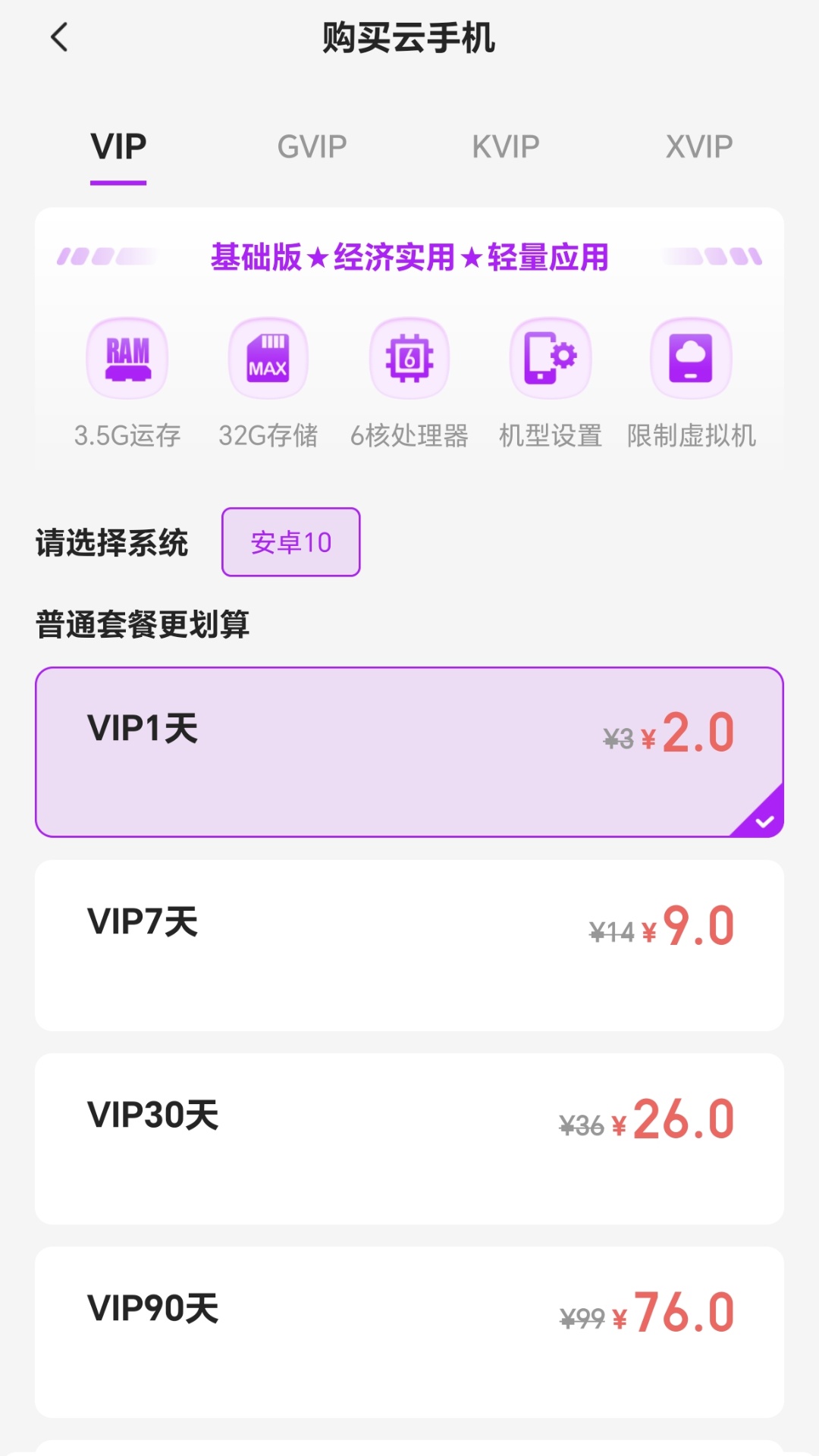Switch to the GVIP tab
This screenshot has width=819, height=1456.
[x=312, y=146]
